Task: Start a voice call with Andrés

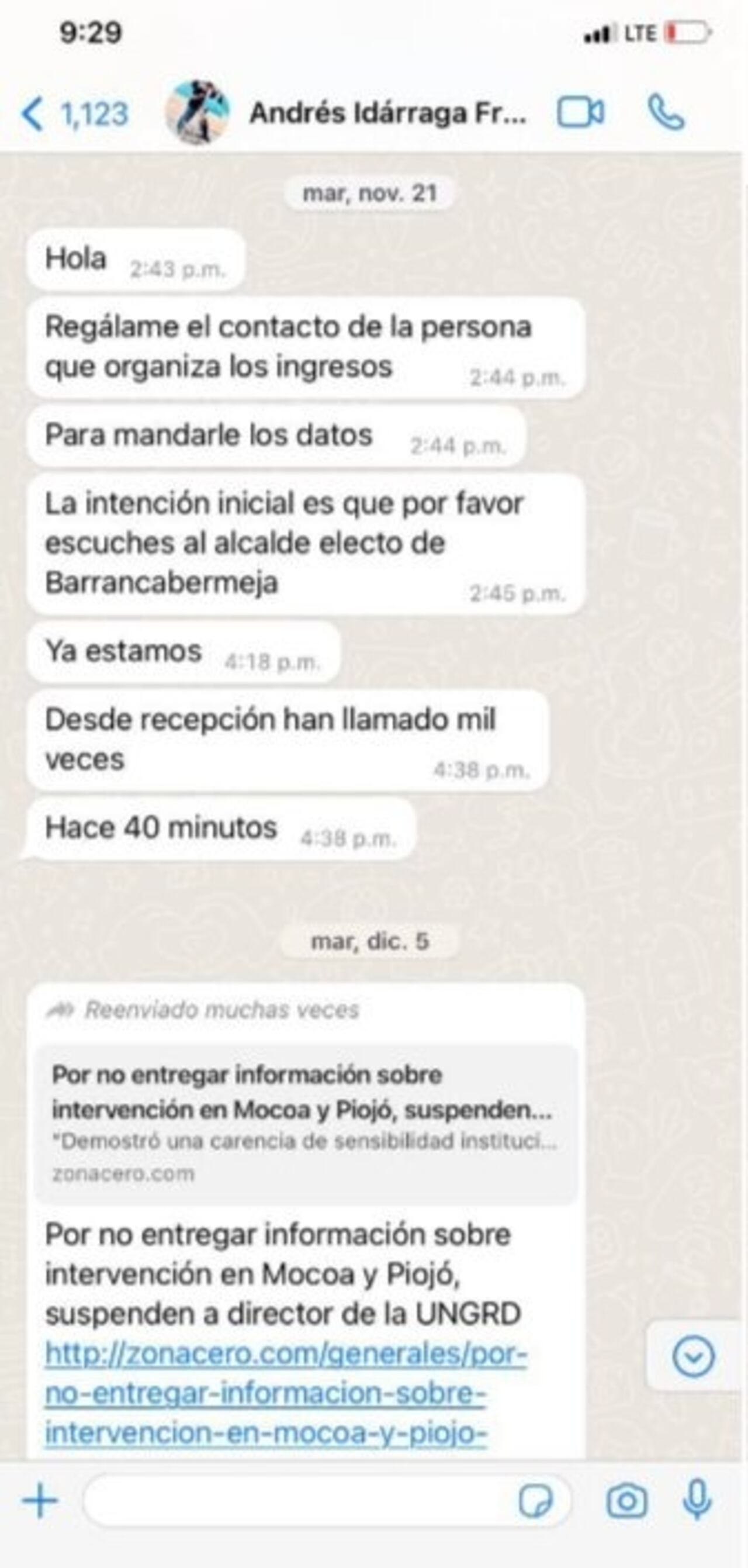Action: tap(666, 113)
